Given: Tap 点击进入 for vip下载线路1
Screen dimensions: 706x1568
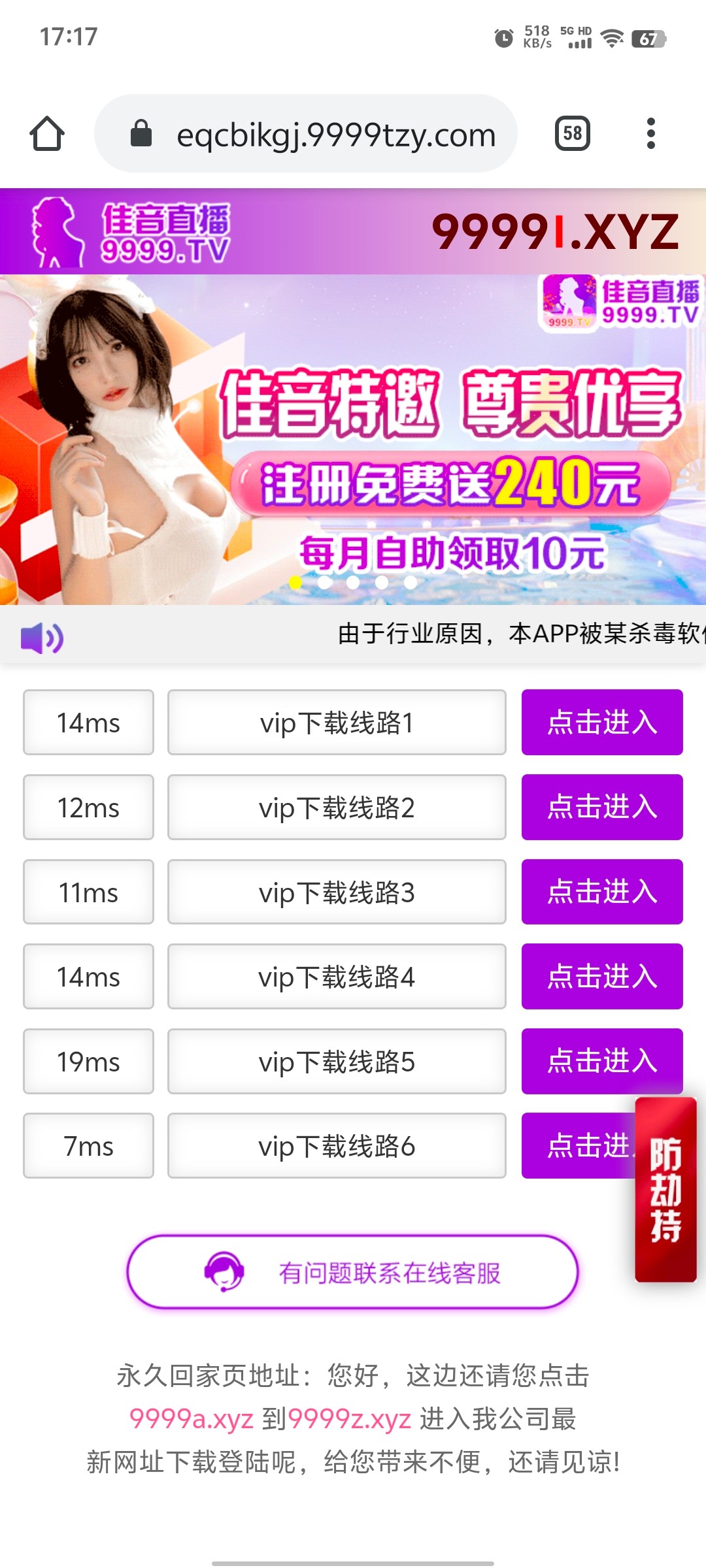Looking at the screenshot, I should pos(601,723).
